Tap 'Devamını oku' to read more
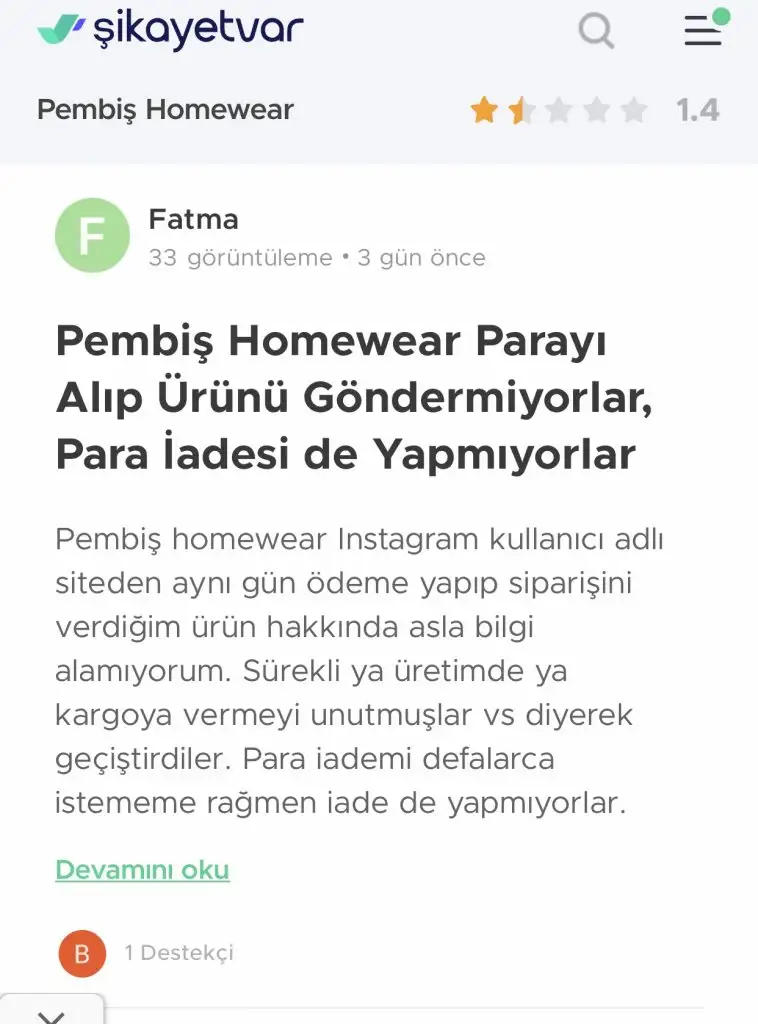The width and height of the screenshot is (758, 1024). pyautogui.click(x=142, y=870)
